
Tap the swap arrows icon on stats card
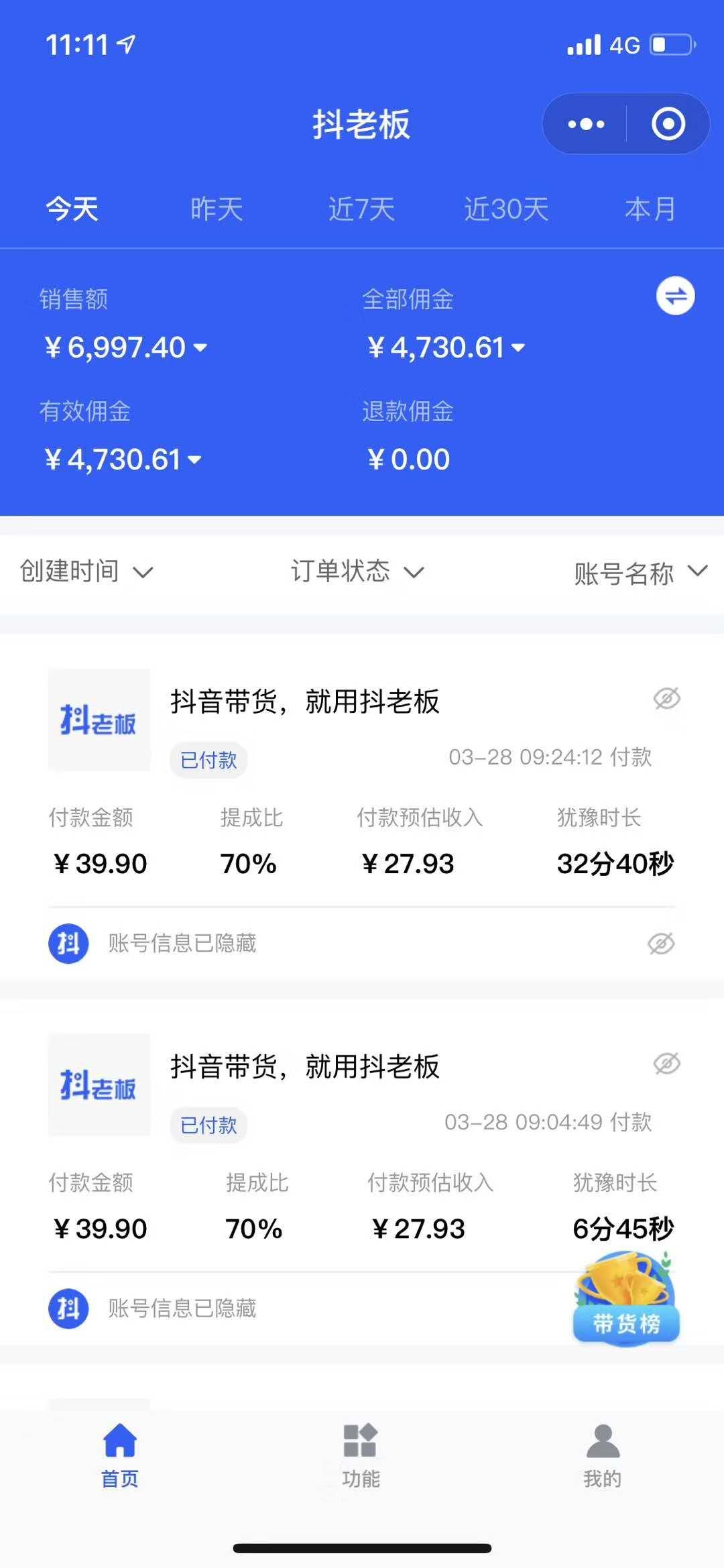click(x=676, y=295)
